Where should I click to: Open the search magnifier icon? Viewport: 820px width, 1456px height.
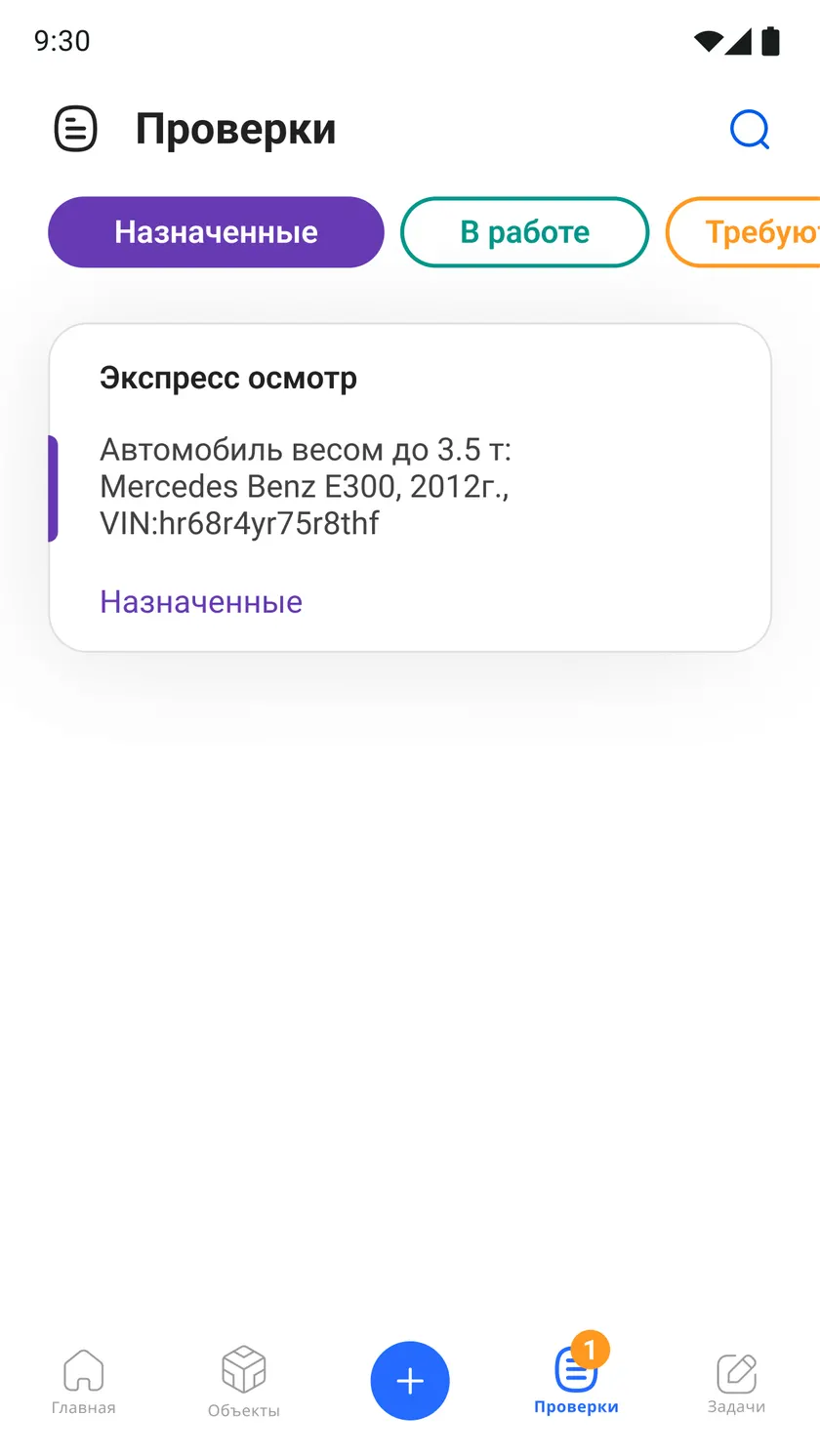point(750,129)
